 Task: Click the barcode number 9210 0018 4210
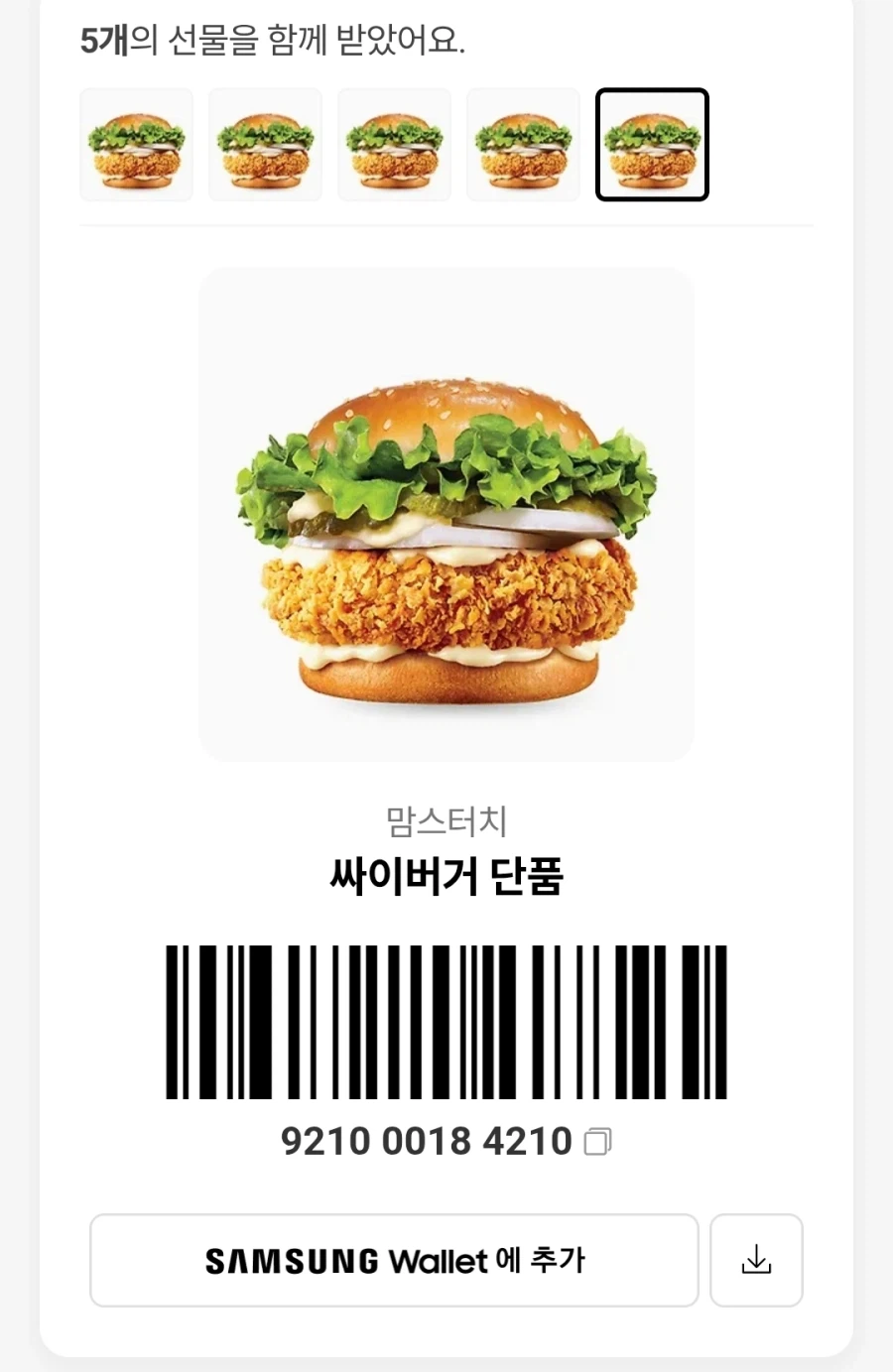pos(427,1143)
